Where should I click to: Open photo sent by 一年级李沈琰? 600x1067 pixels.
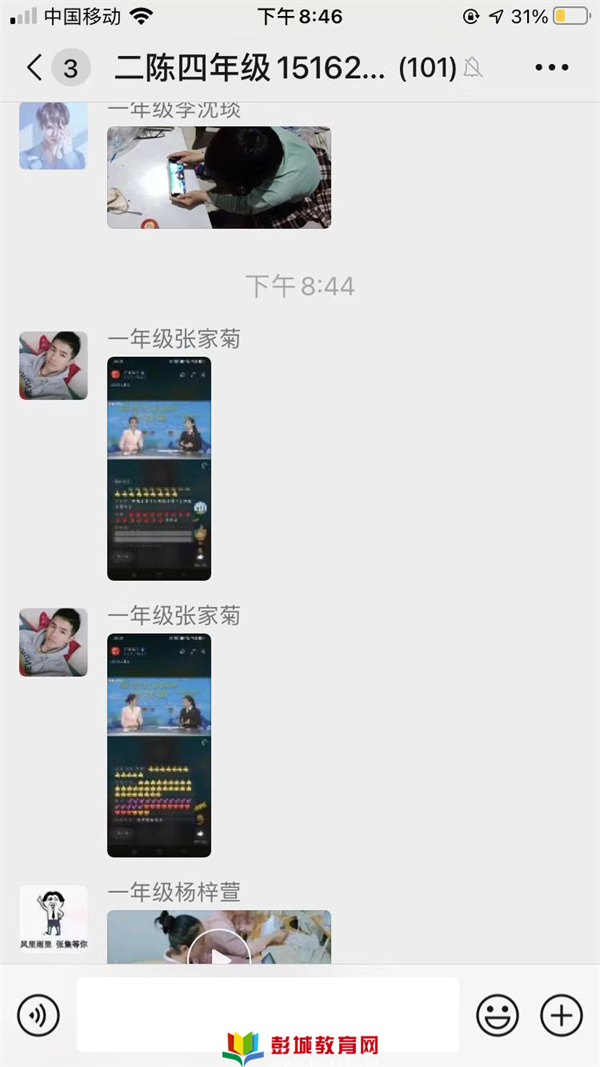[219, 177]
